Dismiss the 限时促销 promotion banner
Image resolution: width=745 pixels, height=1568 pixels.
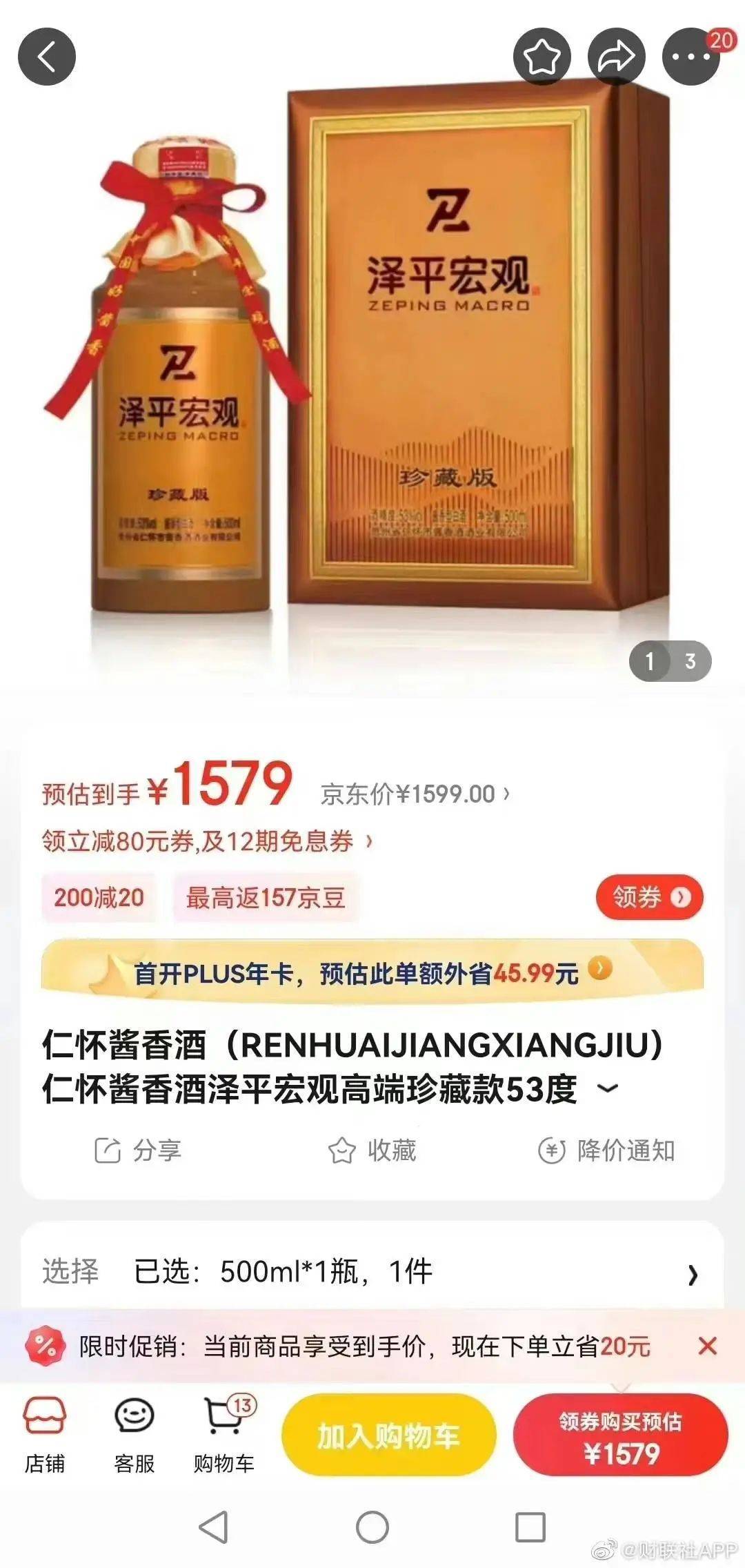point(707,1346)
